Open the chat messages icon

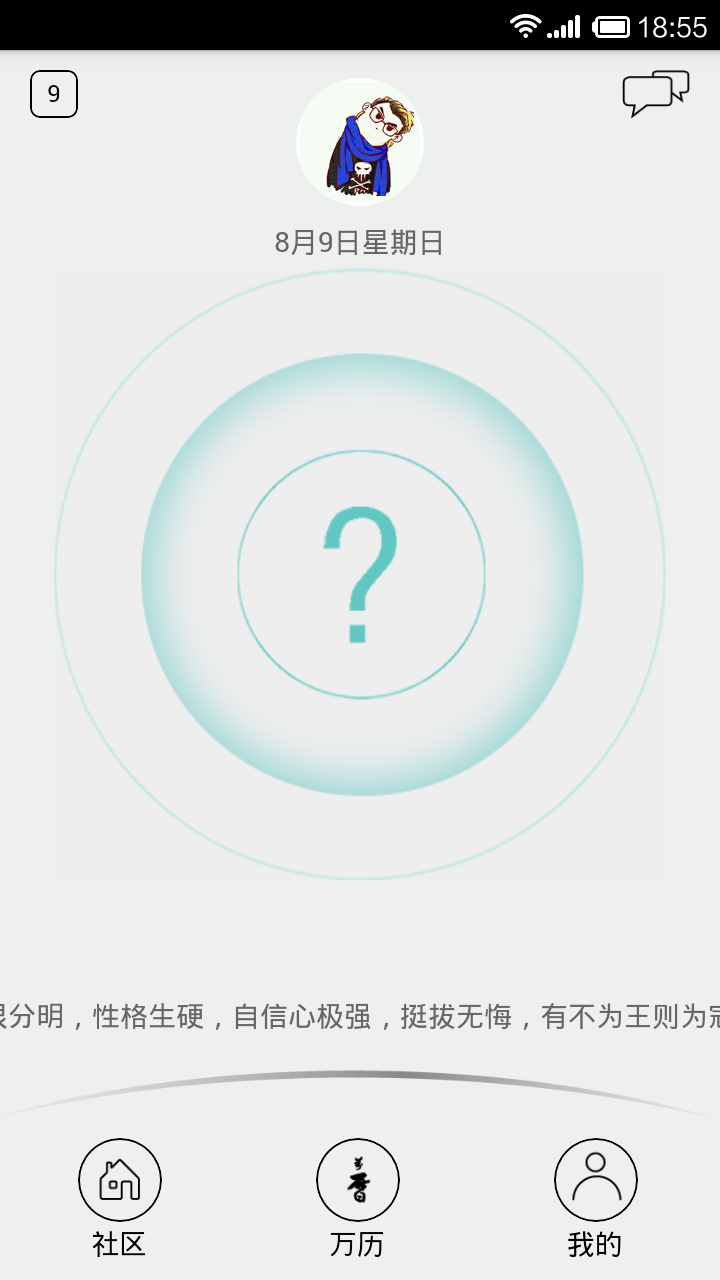click(656, 93)
